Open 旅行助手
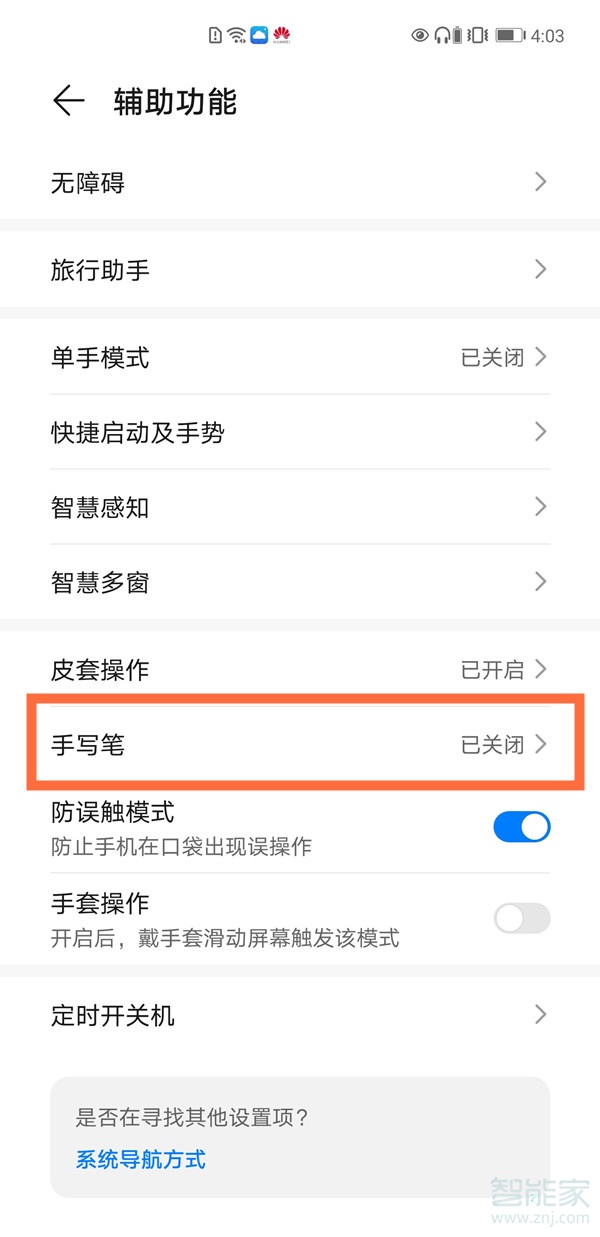Screen dimensions: 600x1237 pos(300,269)
